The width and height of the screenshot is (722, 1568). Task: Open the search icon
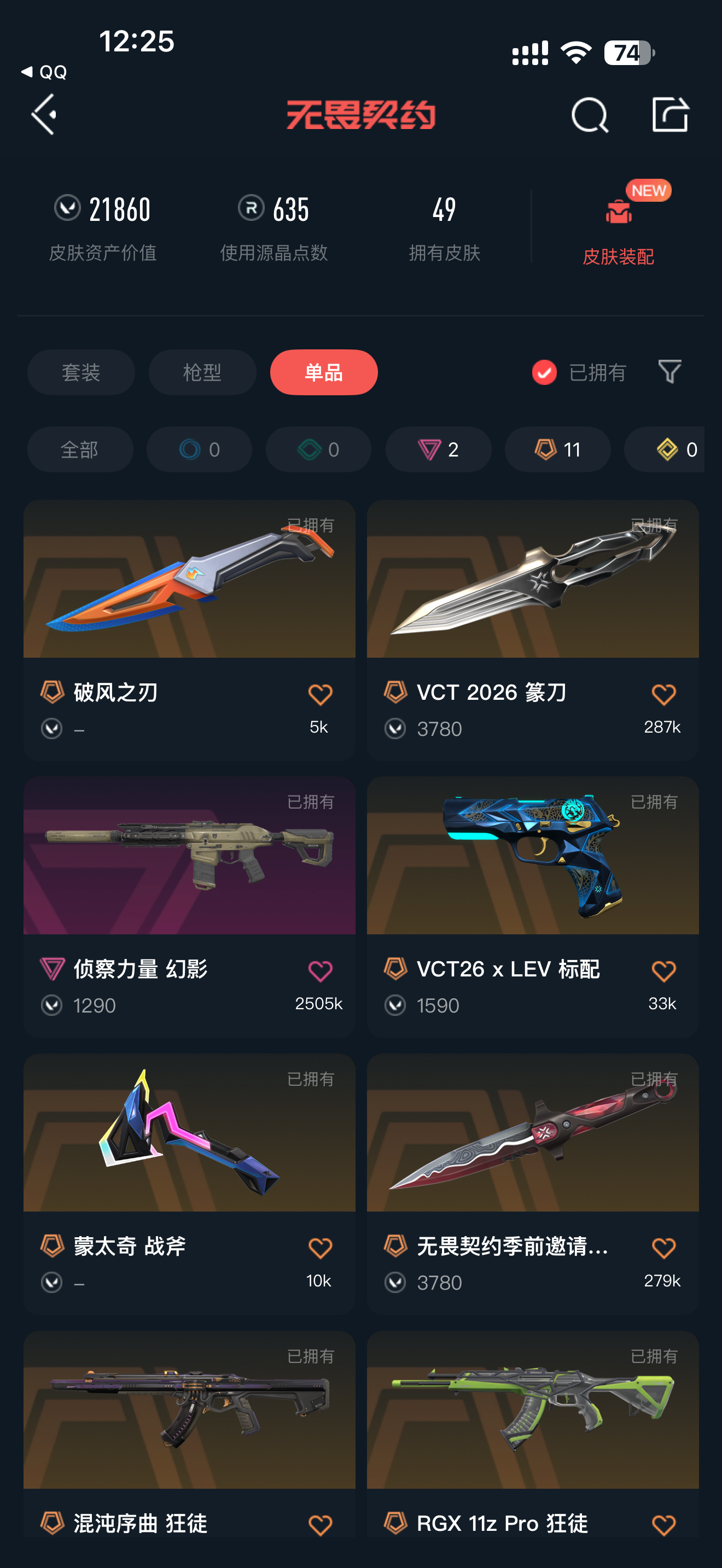pos(589,114)
